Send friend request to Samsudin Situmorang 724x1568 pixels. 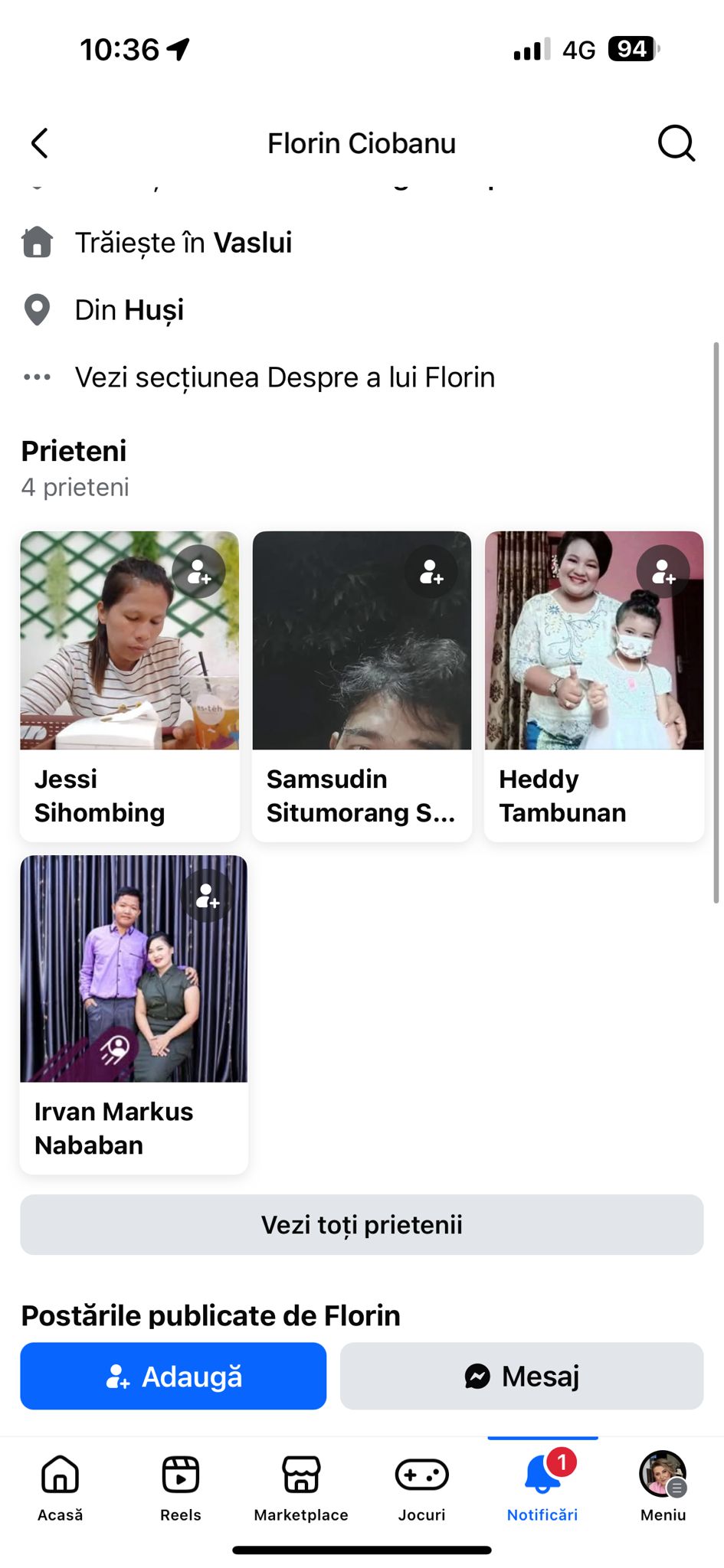coord(431,571)
